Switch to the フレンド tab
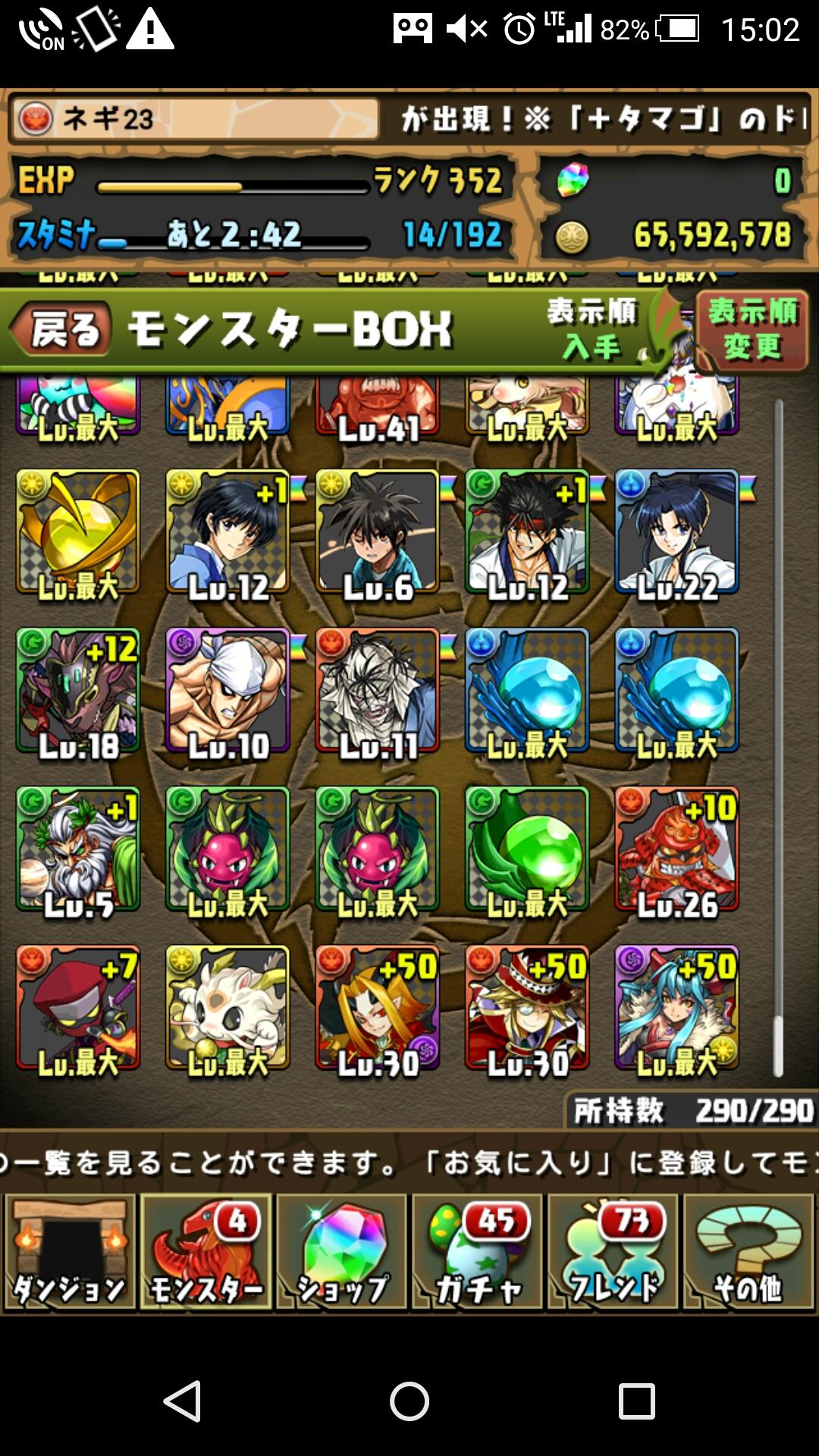 coord(613,1252)
